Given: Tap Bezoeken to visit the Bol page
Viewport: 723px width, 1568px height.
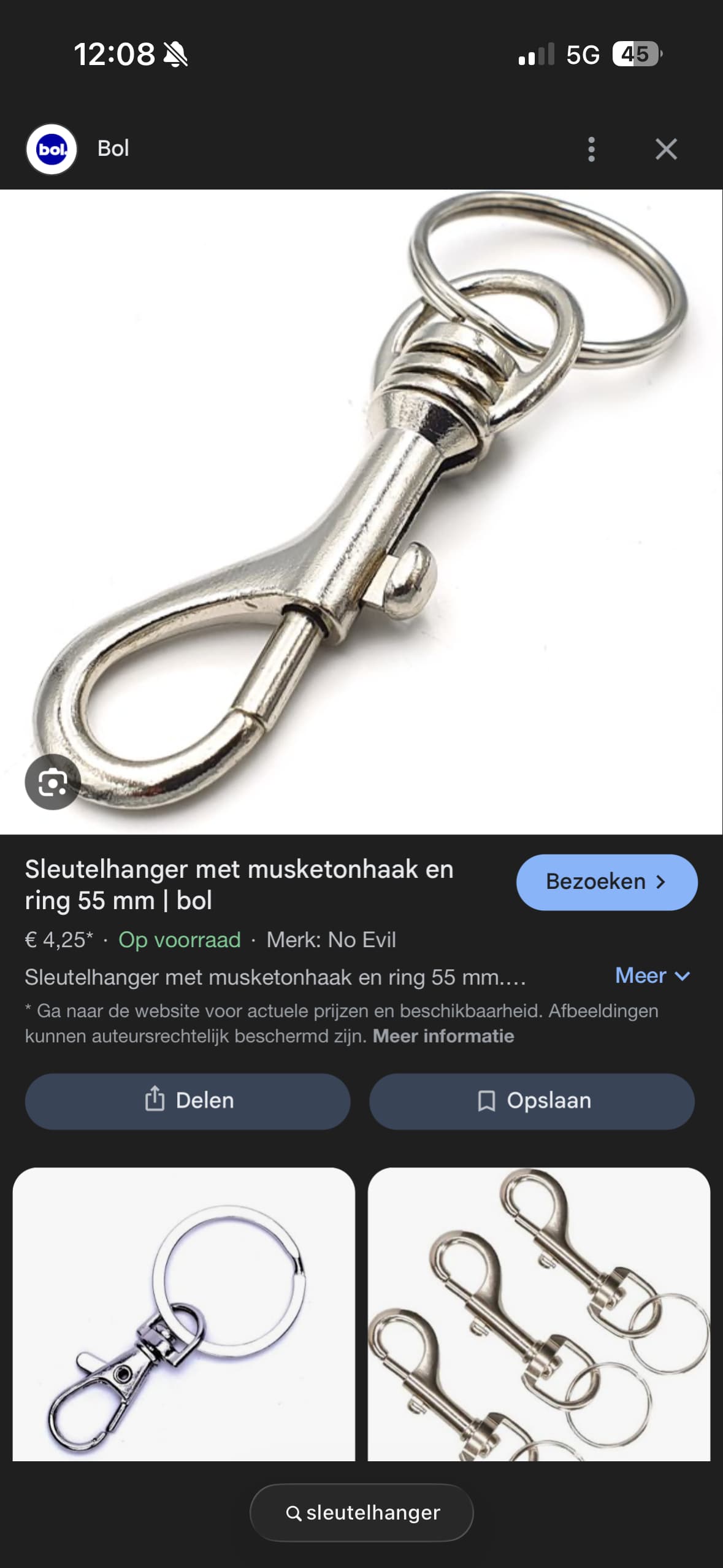Looking at the screenshot, I should click(x=606, y=882).
